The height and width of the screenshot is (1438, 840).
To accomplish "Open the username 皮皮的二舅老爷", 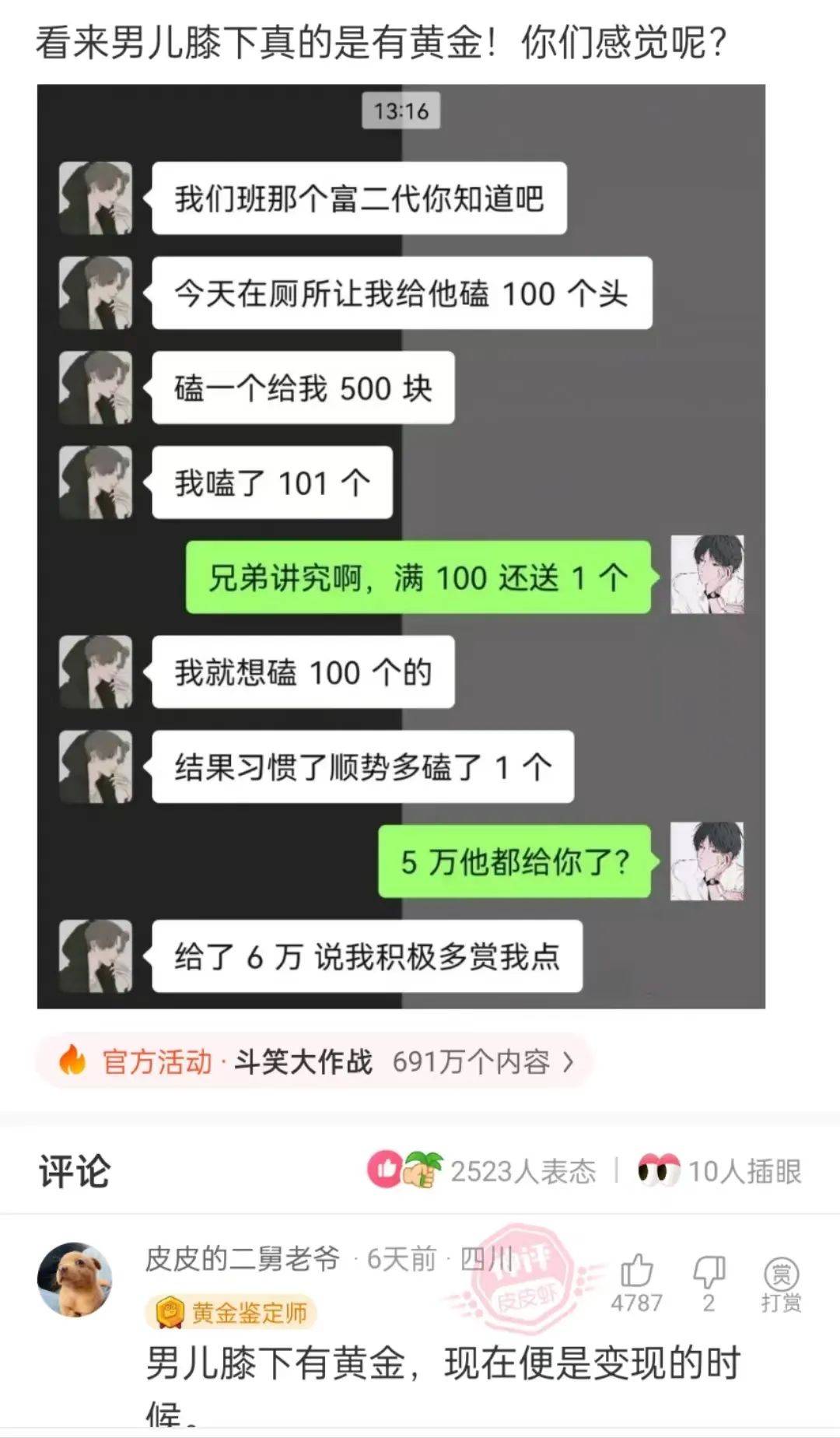I will tap(243, 1258).
